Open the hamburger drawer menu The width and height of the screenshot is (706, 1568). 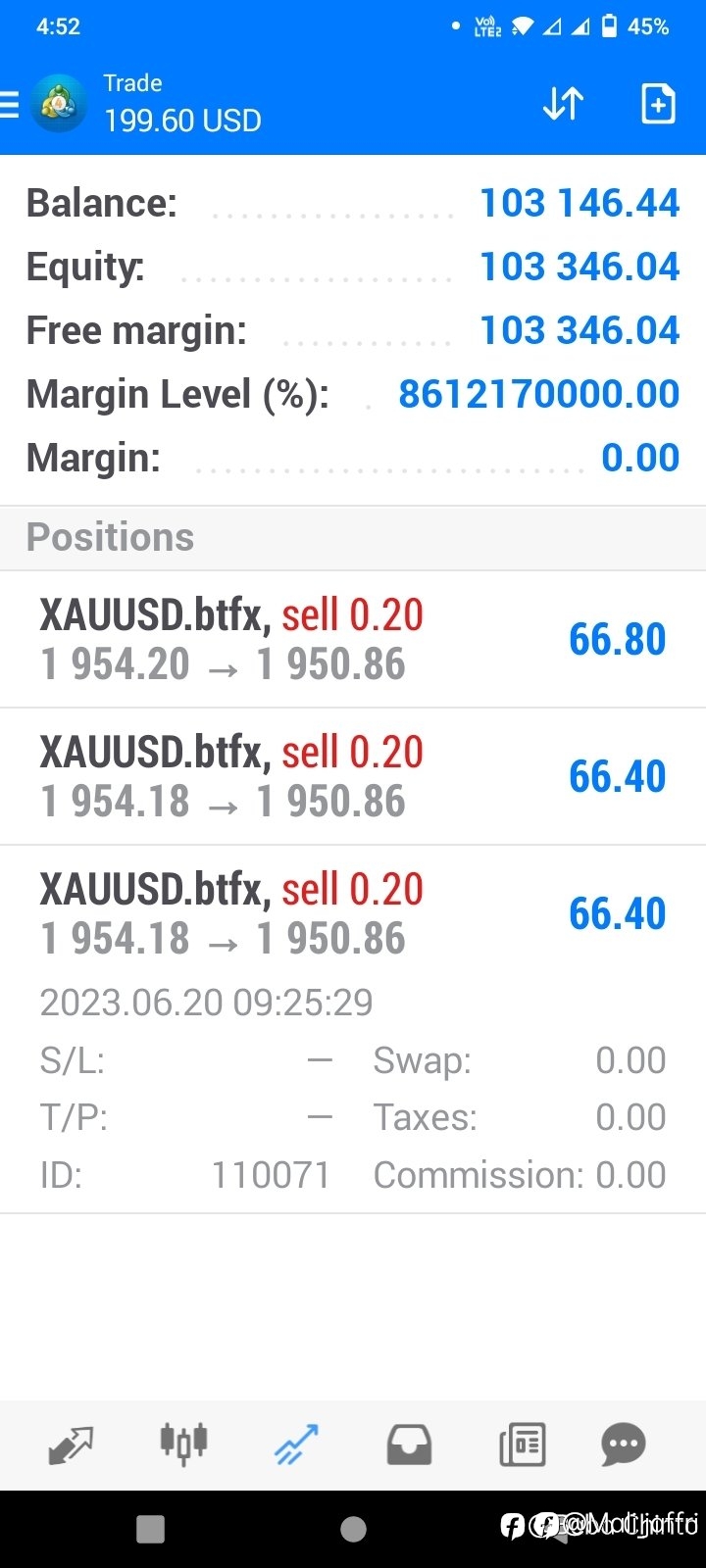[x=9, y=104]
